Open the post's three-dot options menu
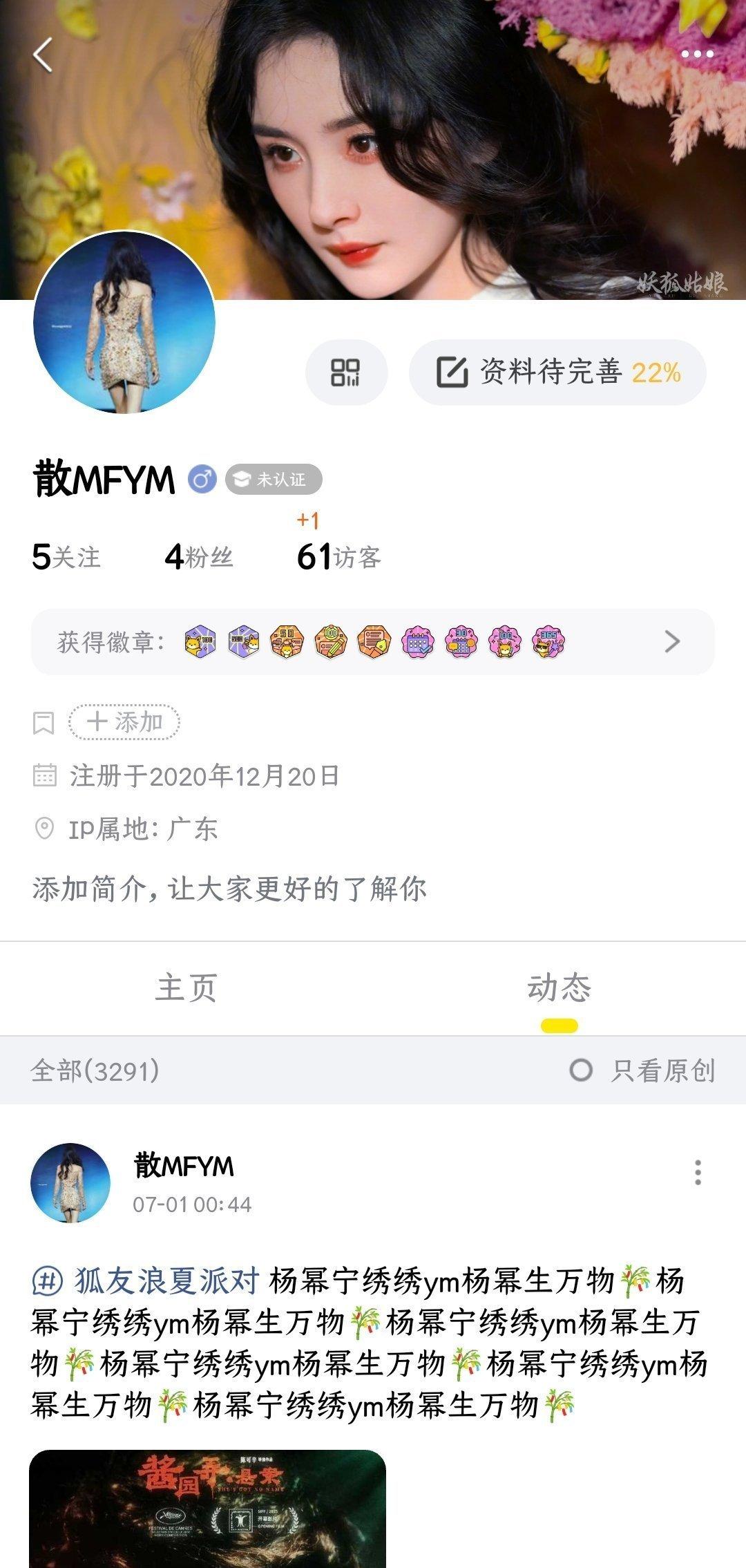Image resolution: width=746 pixels, height=1568 pixels. (698, 1173)
